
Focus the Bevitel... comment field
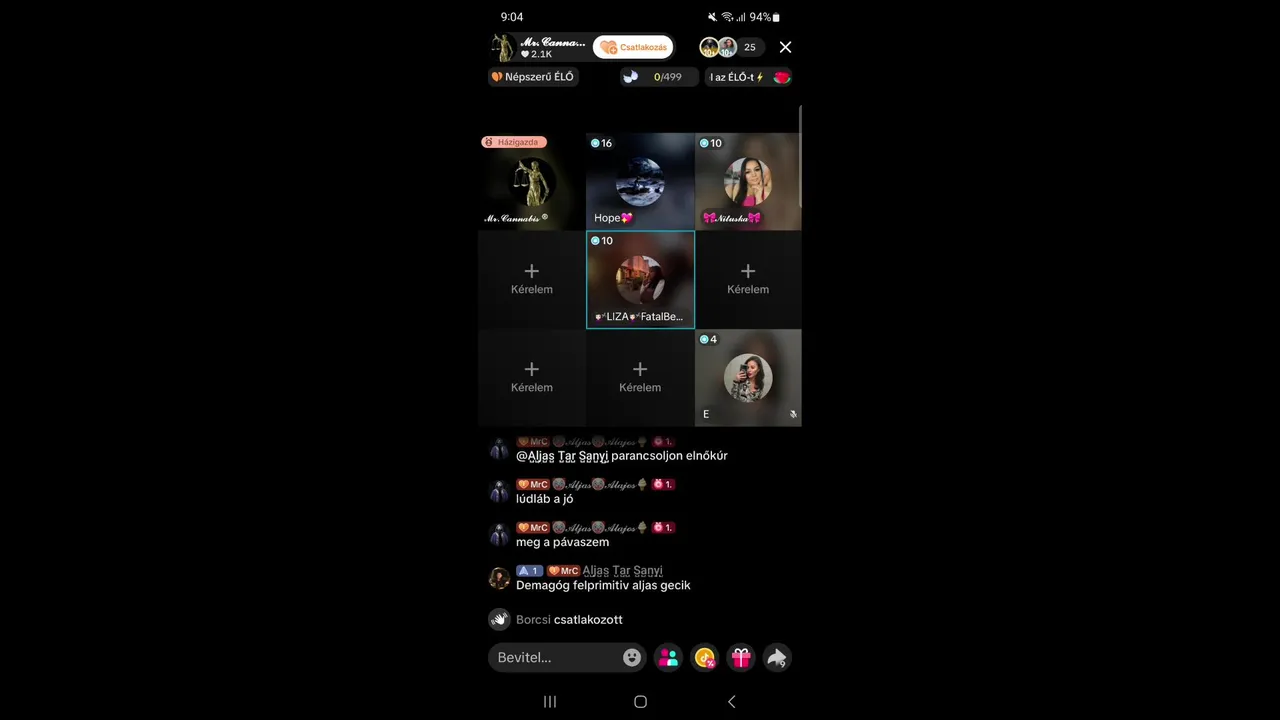click(x=555, y=657)
